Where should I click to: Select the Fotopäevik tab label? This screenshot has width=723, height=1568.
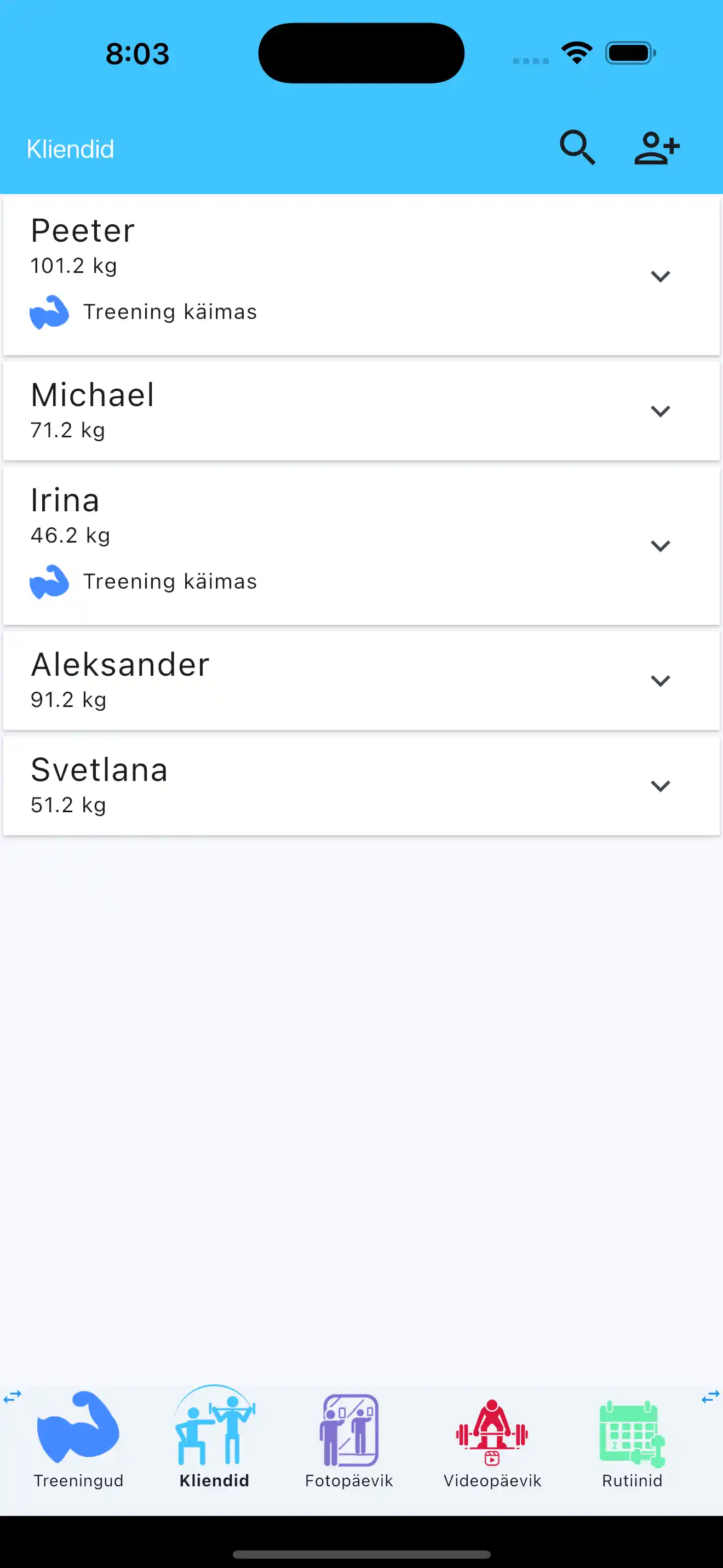348,1481
